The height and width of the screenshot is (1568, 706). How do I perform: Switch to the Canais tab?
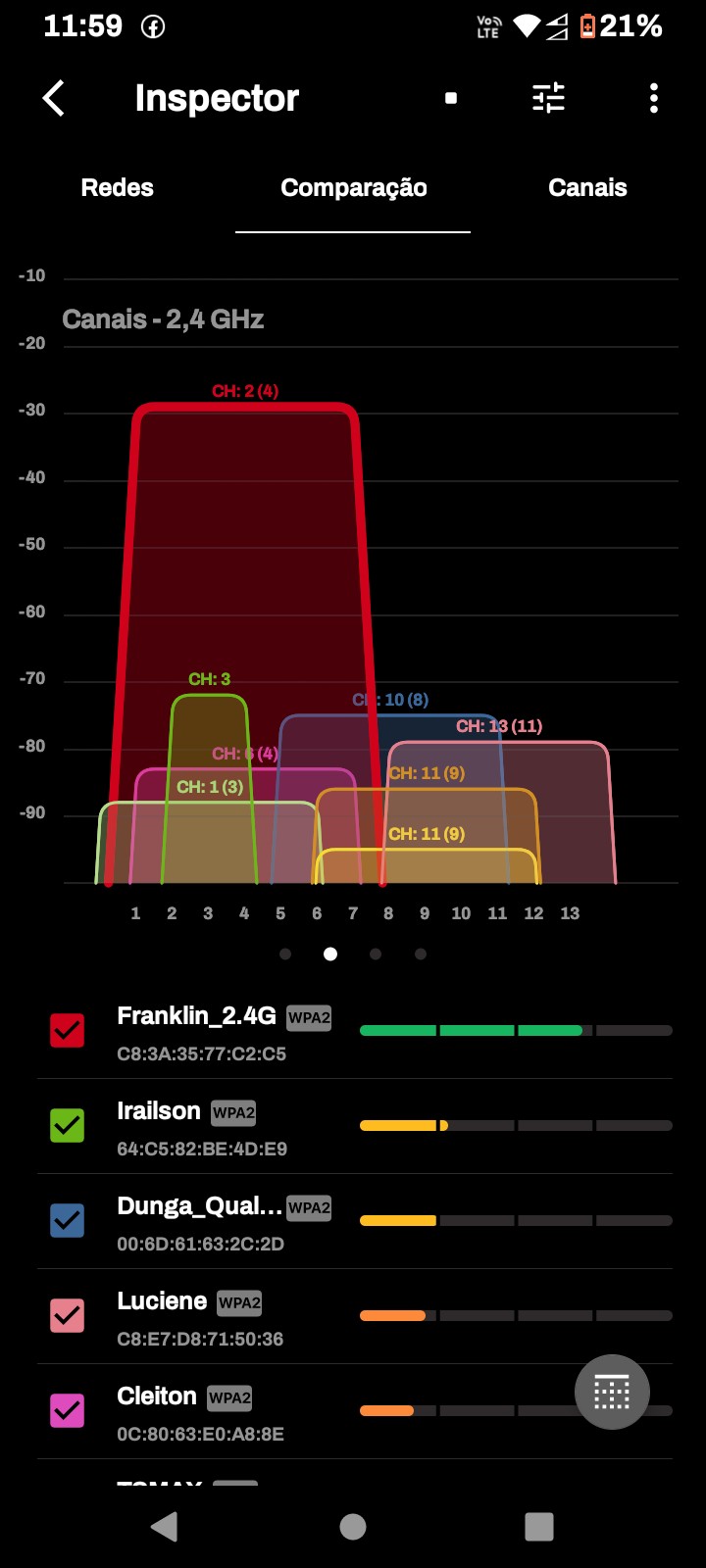point(587,188)
